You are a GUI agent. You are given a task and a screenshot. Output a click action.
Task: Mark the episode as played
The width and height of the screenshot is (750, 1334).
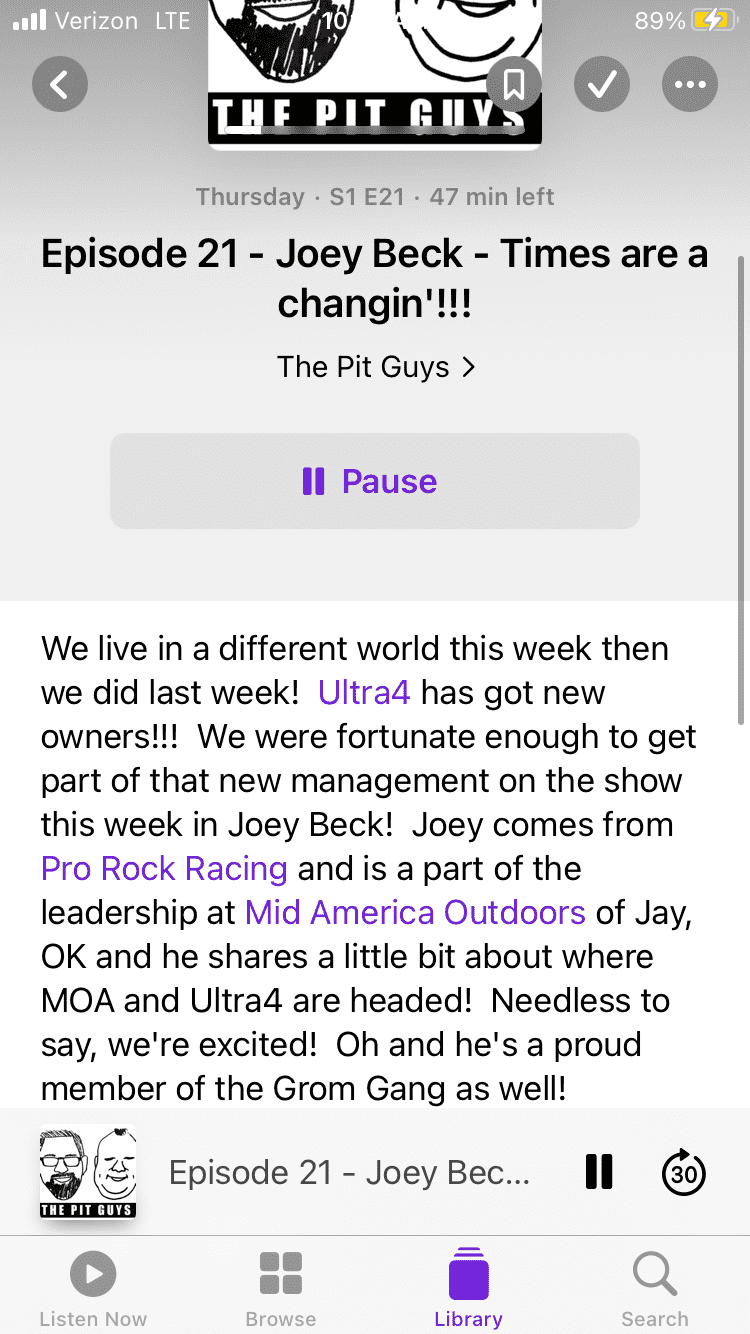602,85
